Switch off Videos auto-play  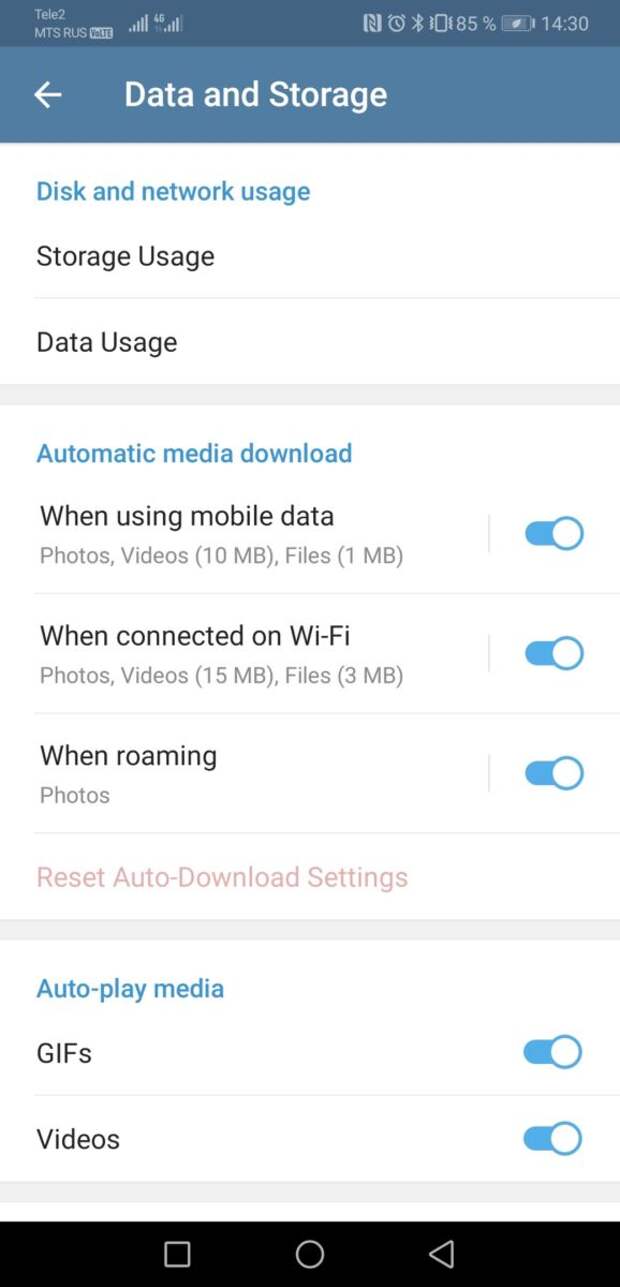tap(553, 1138)
